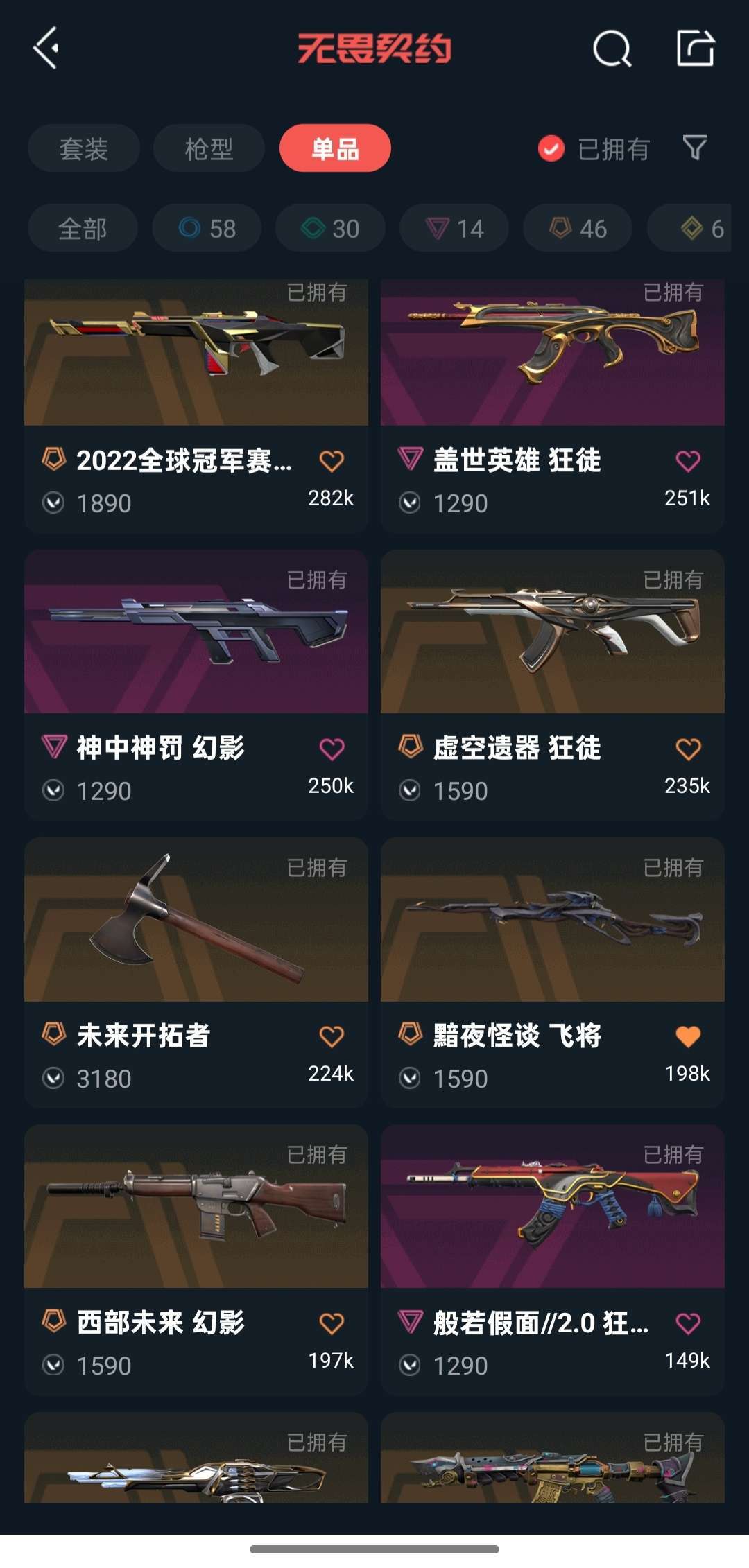Screen dimensions: 749x1568
Task: Switch to the 套装 tab
Action: point(84,148)
